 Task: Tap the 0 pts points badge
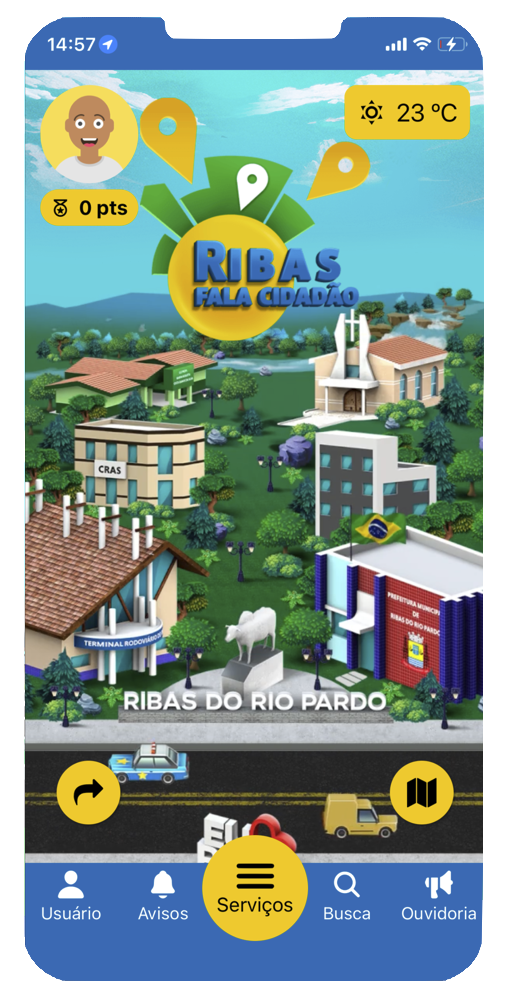click(x=89, y=208)
